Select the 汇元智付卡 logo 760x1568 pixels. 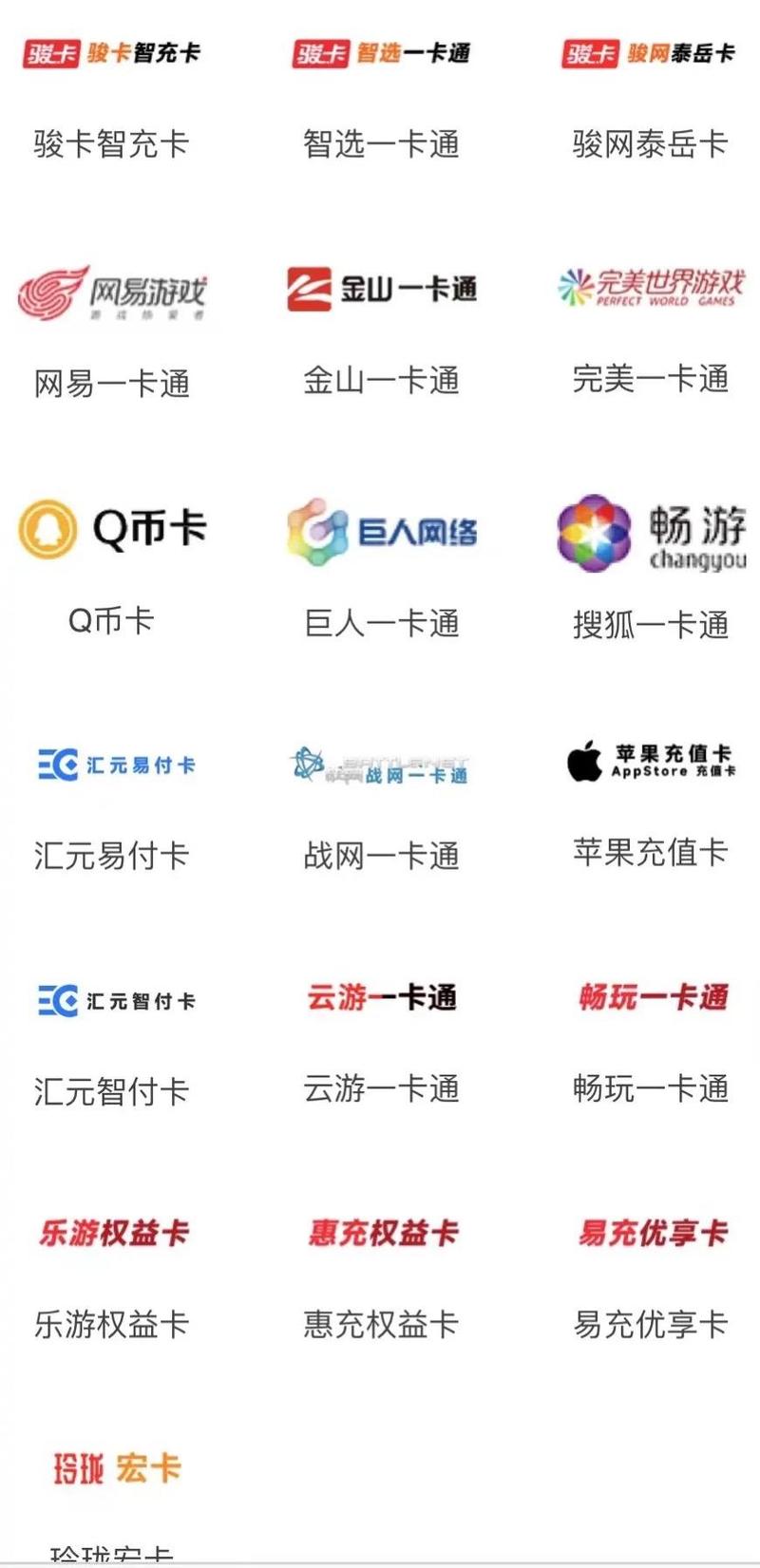[x=112, y=1000]
